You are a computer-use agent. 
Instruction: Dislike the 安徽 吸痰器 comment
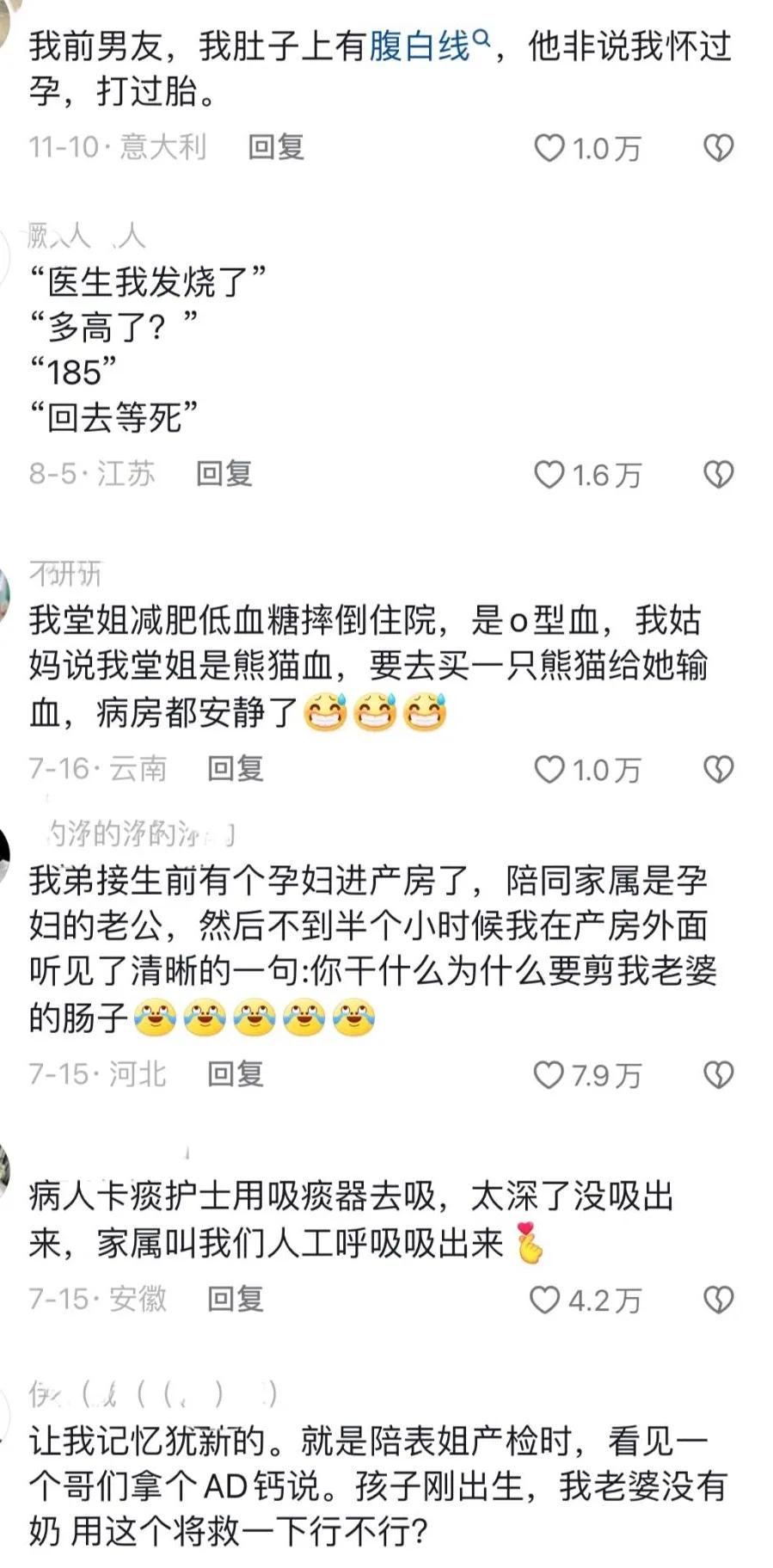point(718,1300)
